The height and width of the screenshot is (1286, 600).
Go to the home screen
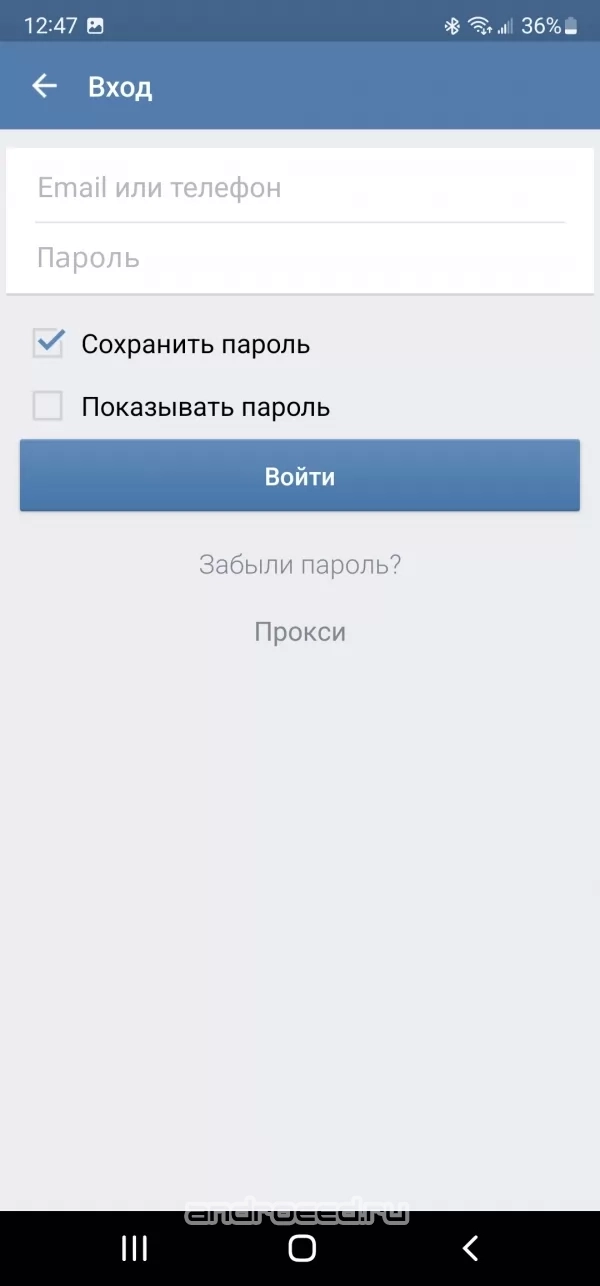[x=301, y=1247]
